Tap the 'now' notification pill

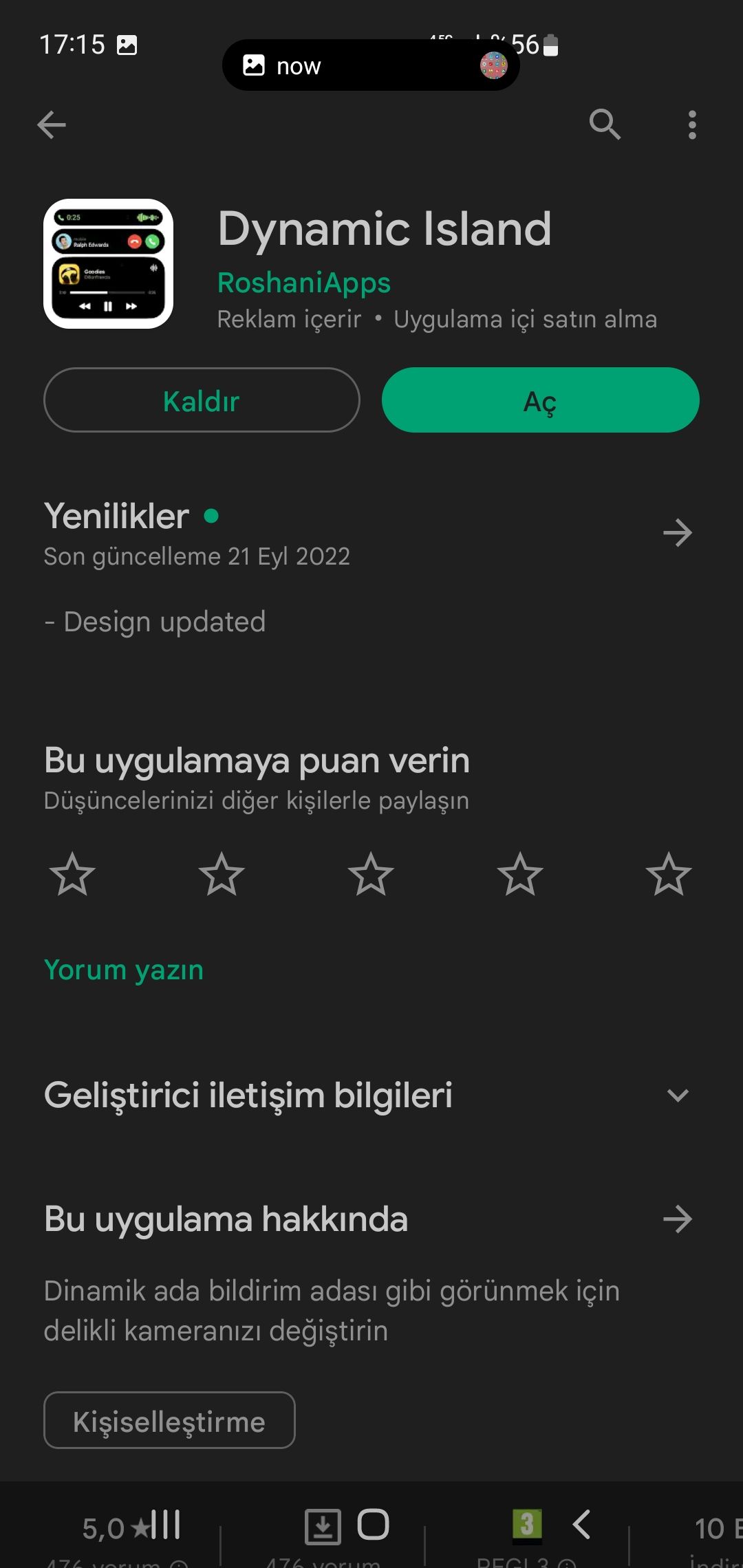(x=370, y=65)
